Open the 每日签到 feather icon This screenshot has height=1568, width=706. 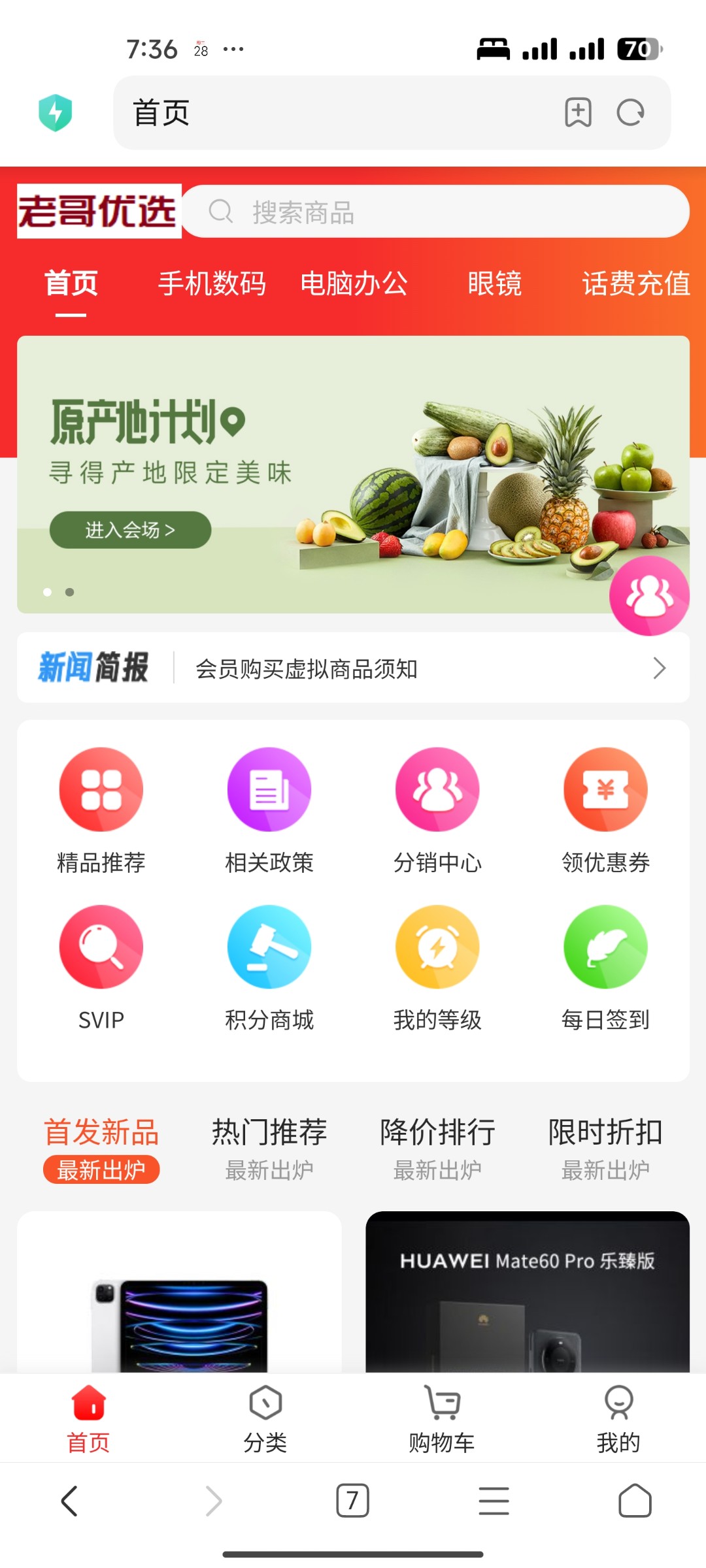(605, 947)
